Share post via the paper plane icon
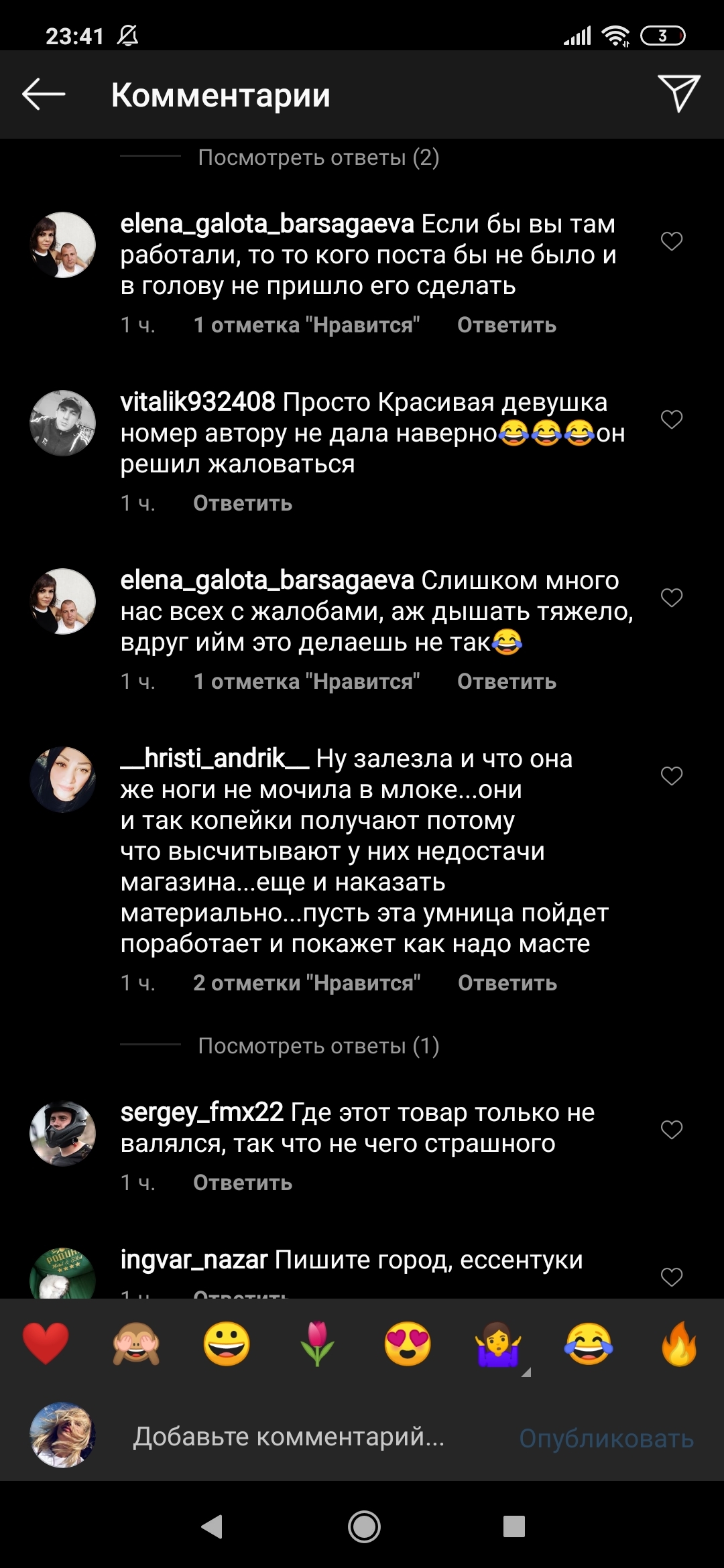This screenshot has width=724, height=1568. 678,94
